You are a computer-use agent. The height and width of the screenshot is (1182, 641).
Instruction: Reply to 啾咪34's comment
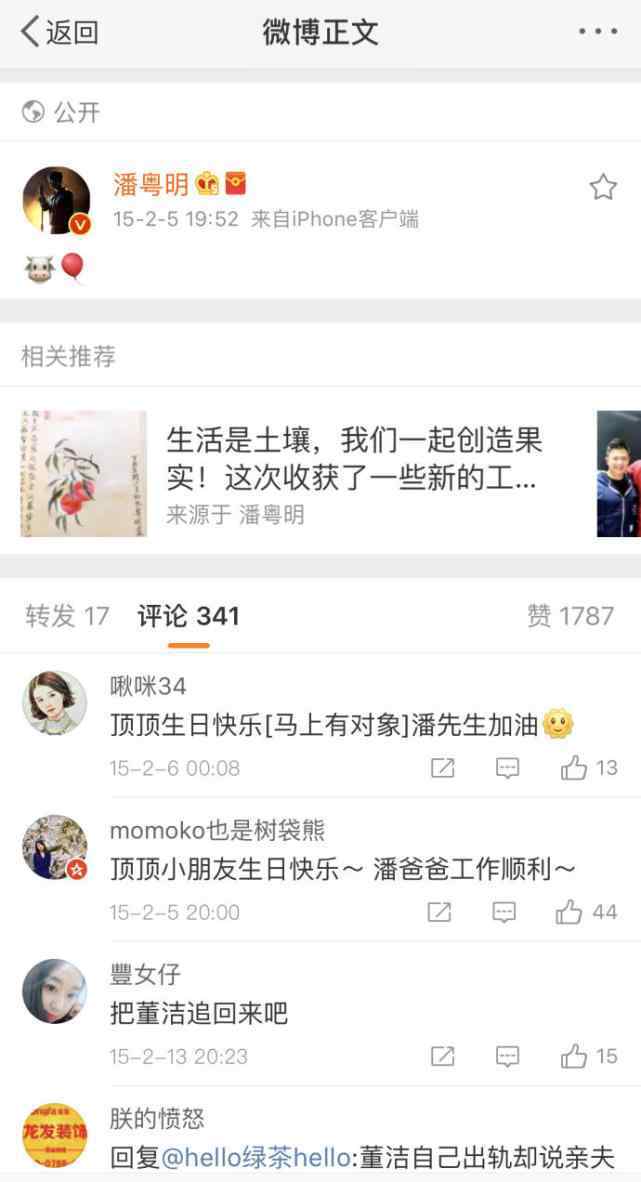click(x=508, y=768)
